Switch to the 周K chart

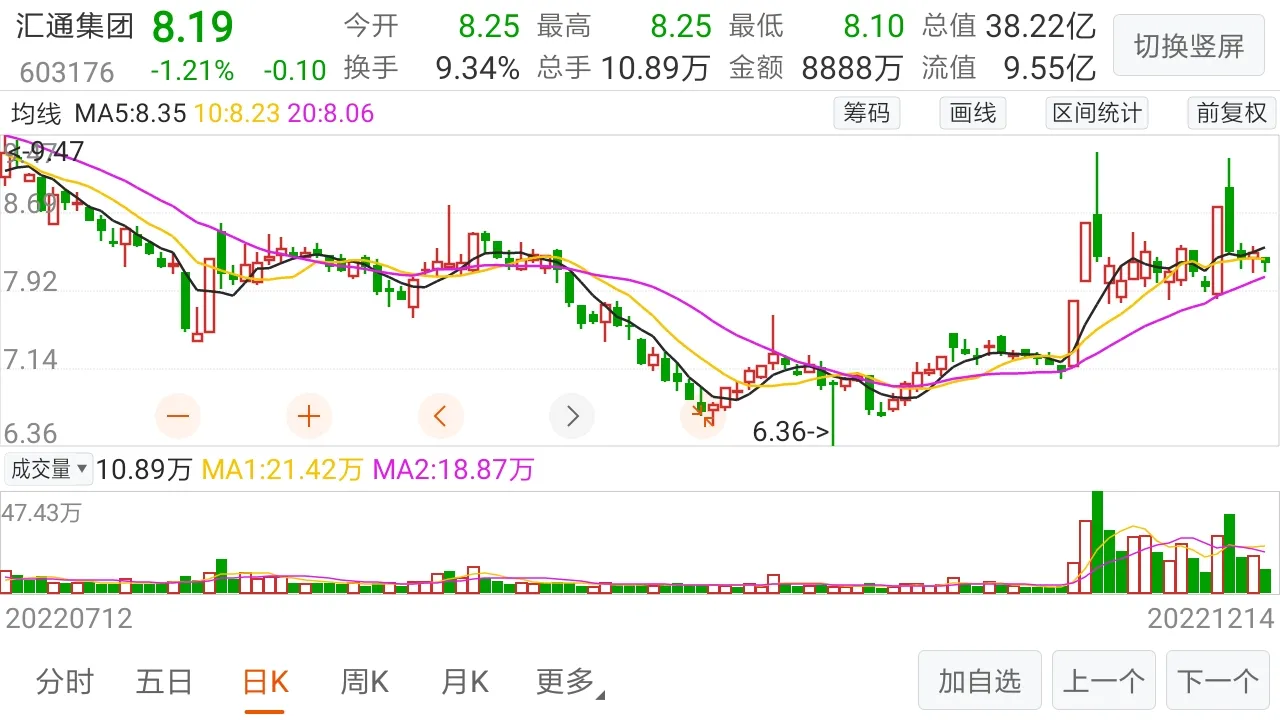click(364, 682)
